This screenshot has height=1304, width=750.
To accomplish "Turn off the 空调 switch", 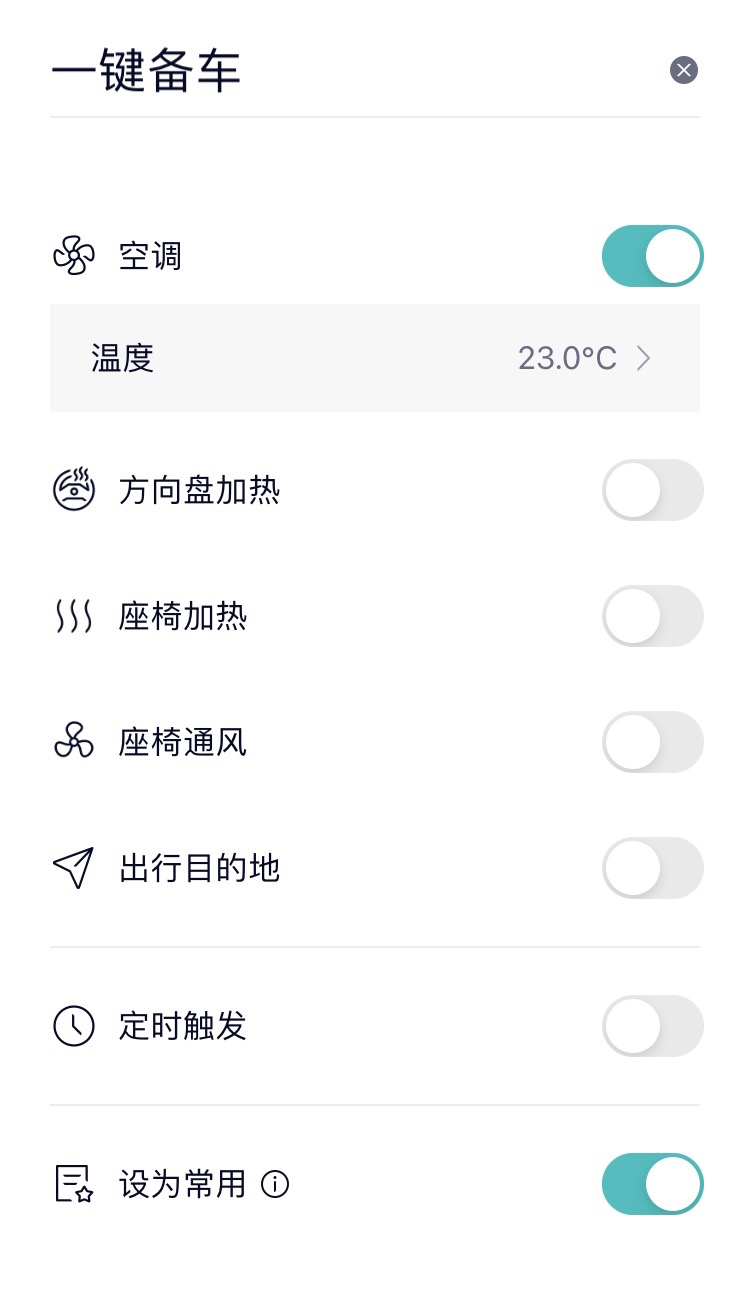I will point(653,256).
